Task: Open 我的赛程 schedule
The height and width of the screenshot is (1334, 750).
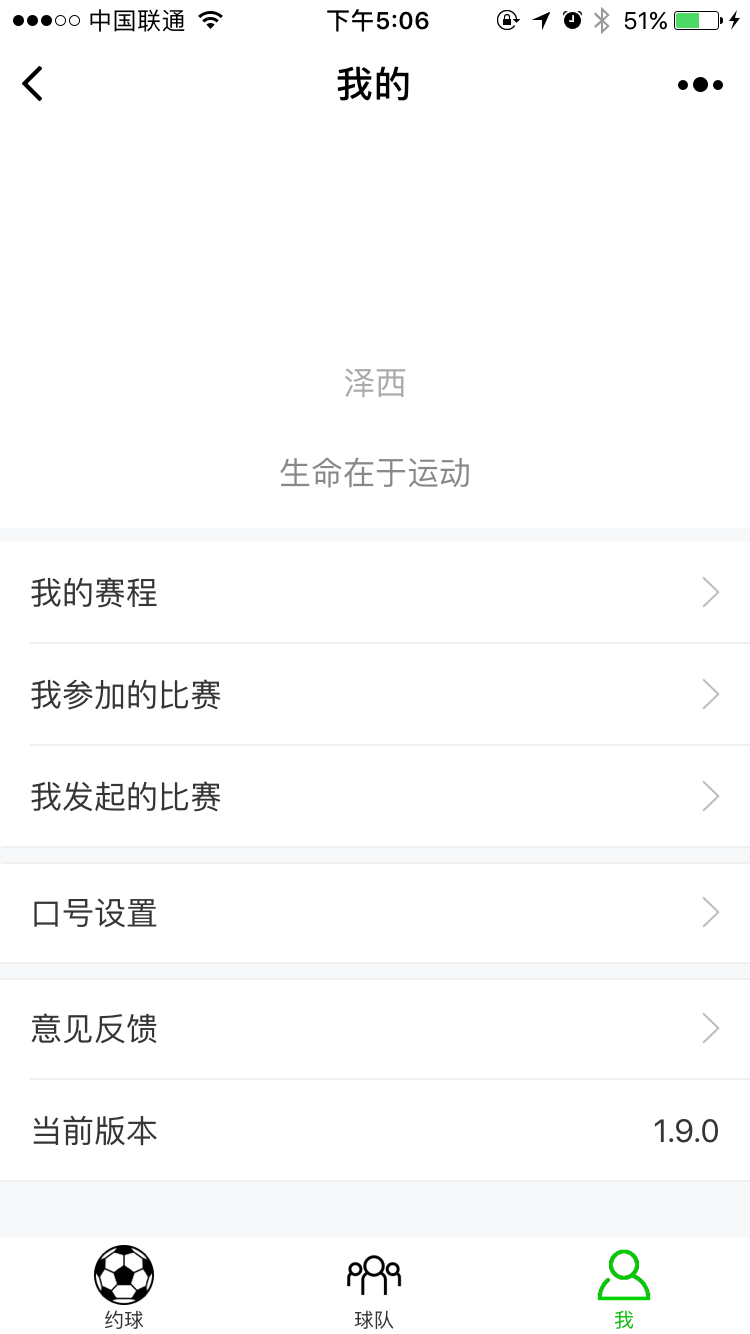Action: tap(375, 593)
